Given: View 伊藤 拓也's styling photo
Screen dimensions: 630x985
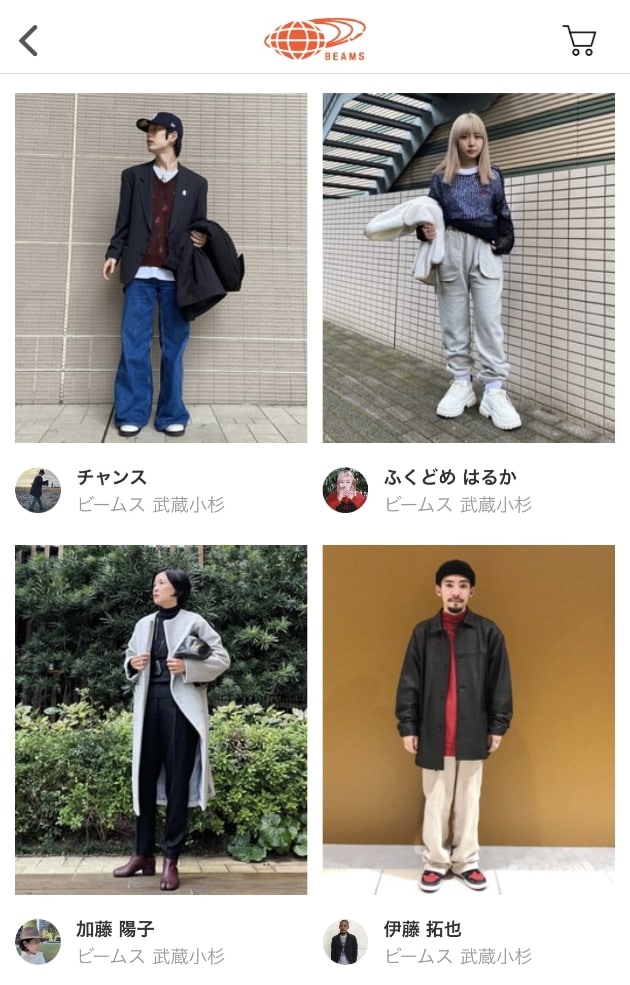Looking at the screenshot, I should [x=468, y=719].
